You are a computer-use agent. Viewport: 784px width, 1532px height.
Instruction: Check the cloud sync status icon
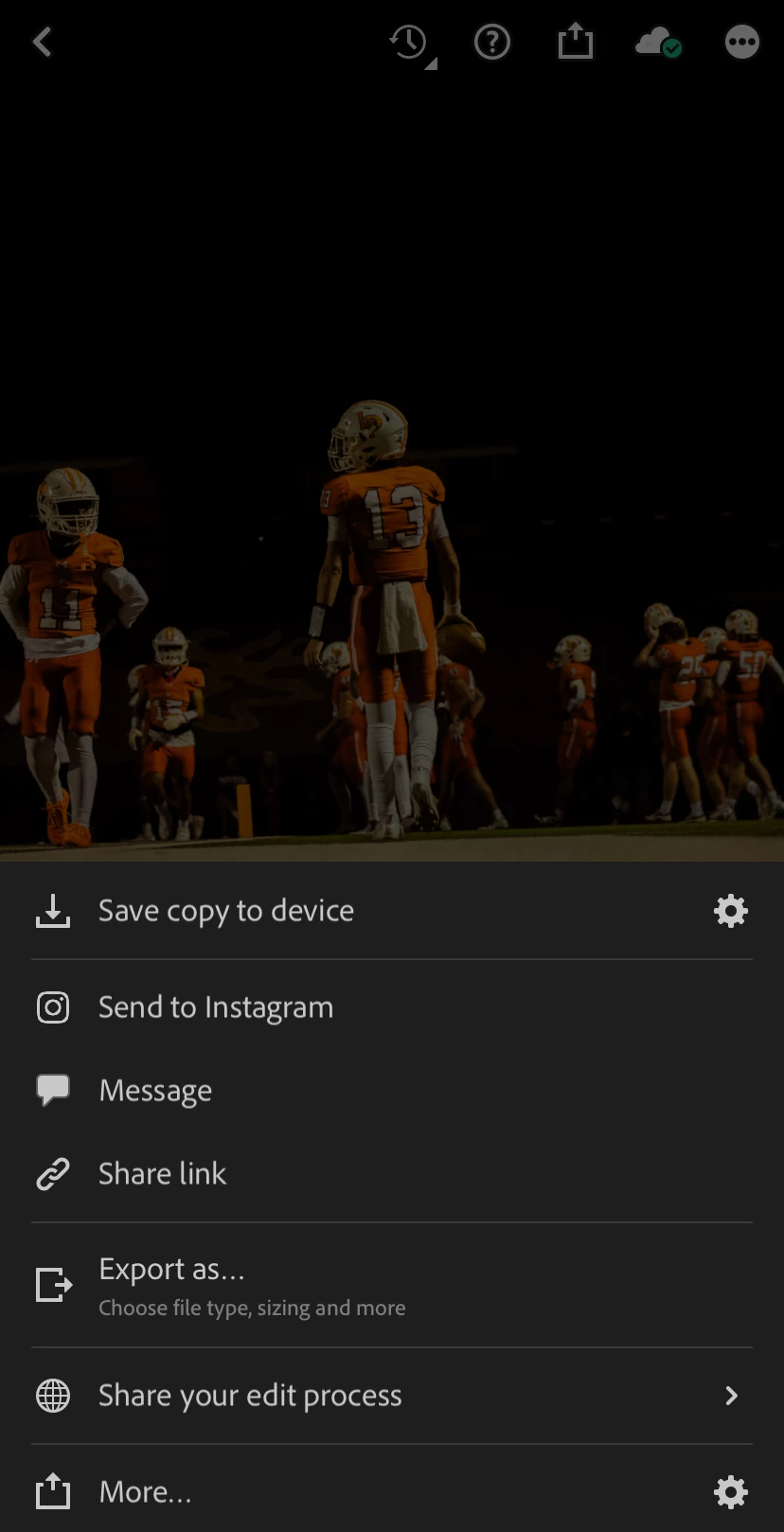pyautogui.click(x=658, y=43)
